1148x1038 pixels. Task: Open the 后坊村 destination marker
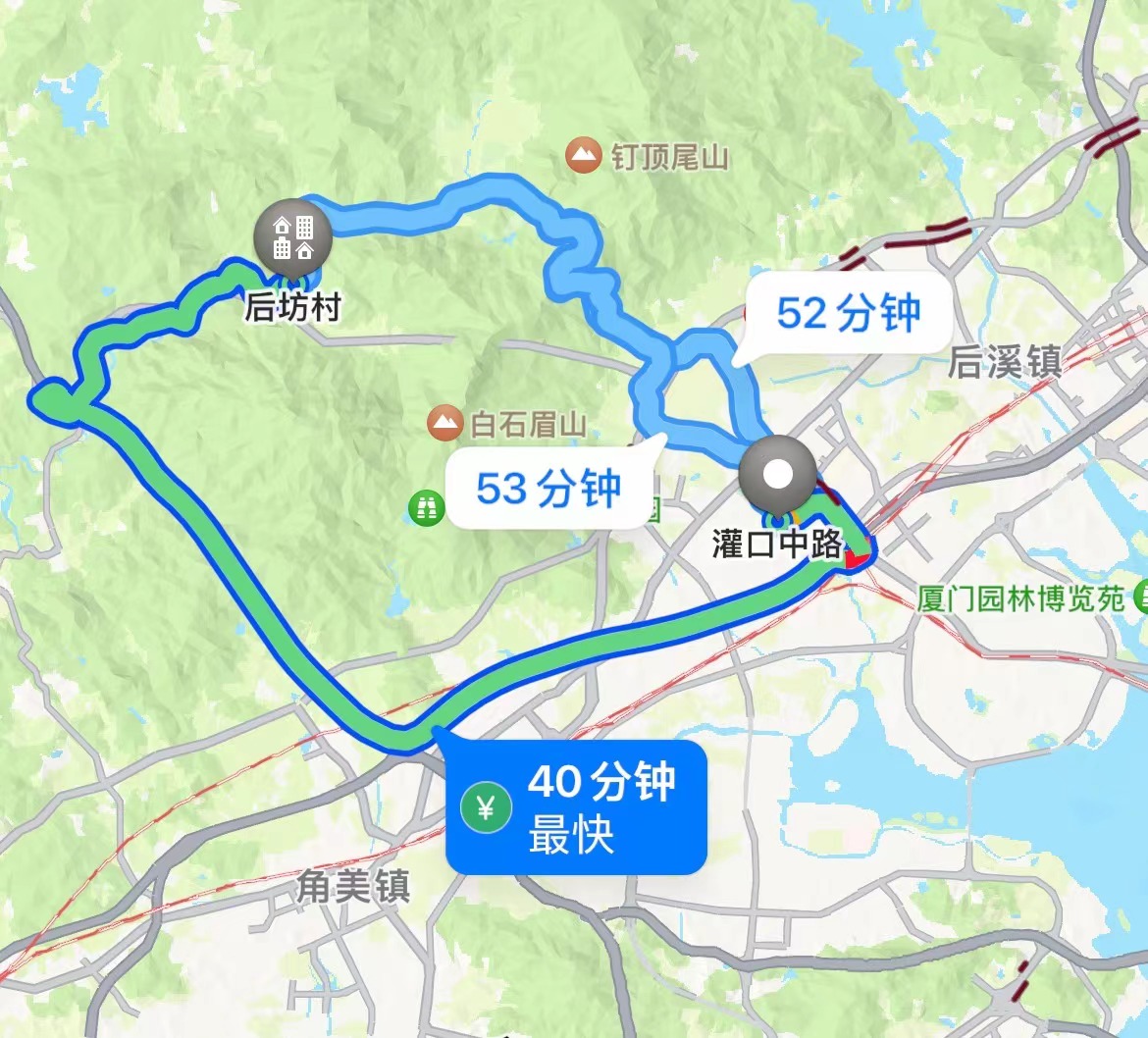(x=292, y=236)
